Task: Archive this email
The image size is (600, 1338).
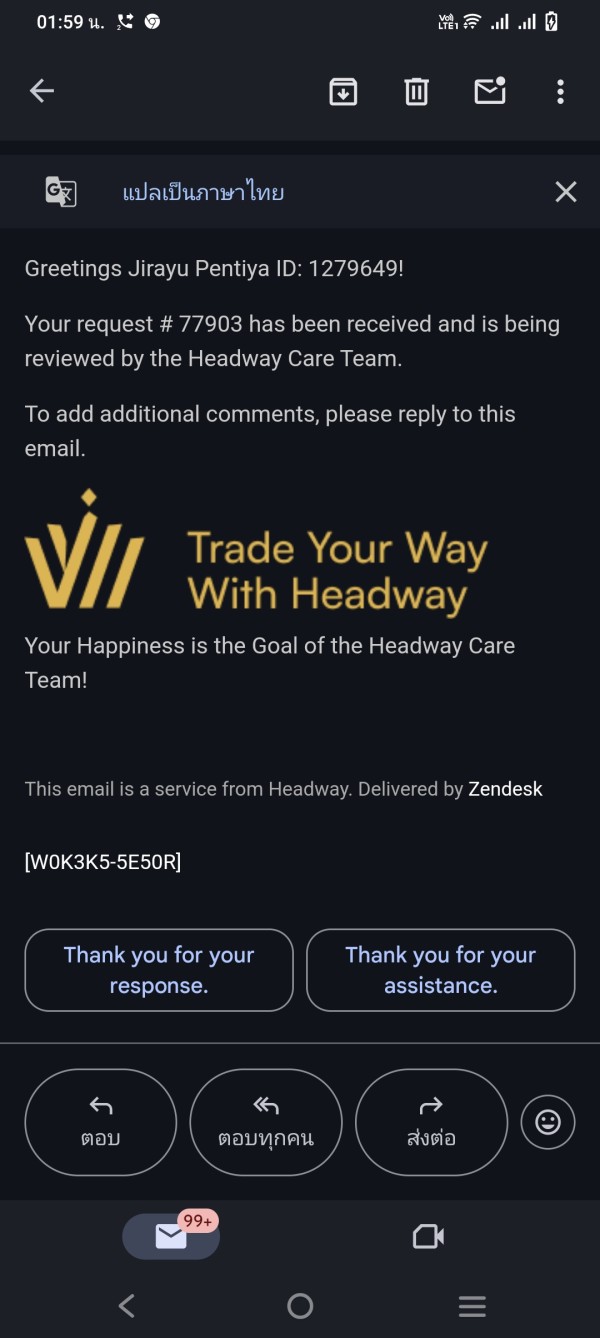Action: pyautogui.click(x=343, y=91)
